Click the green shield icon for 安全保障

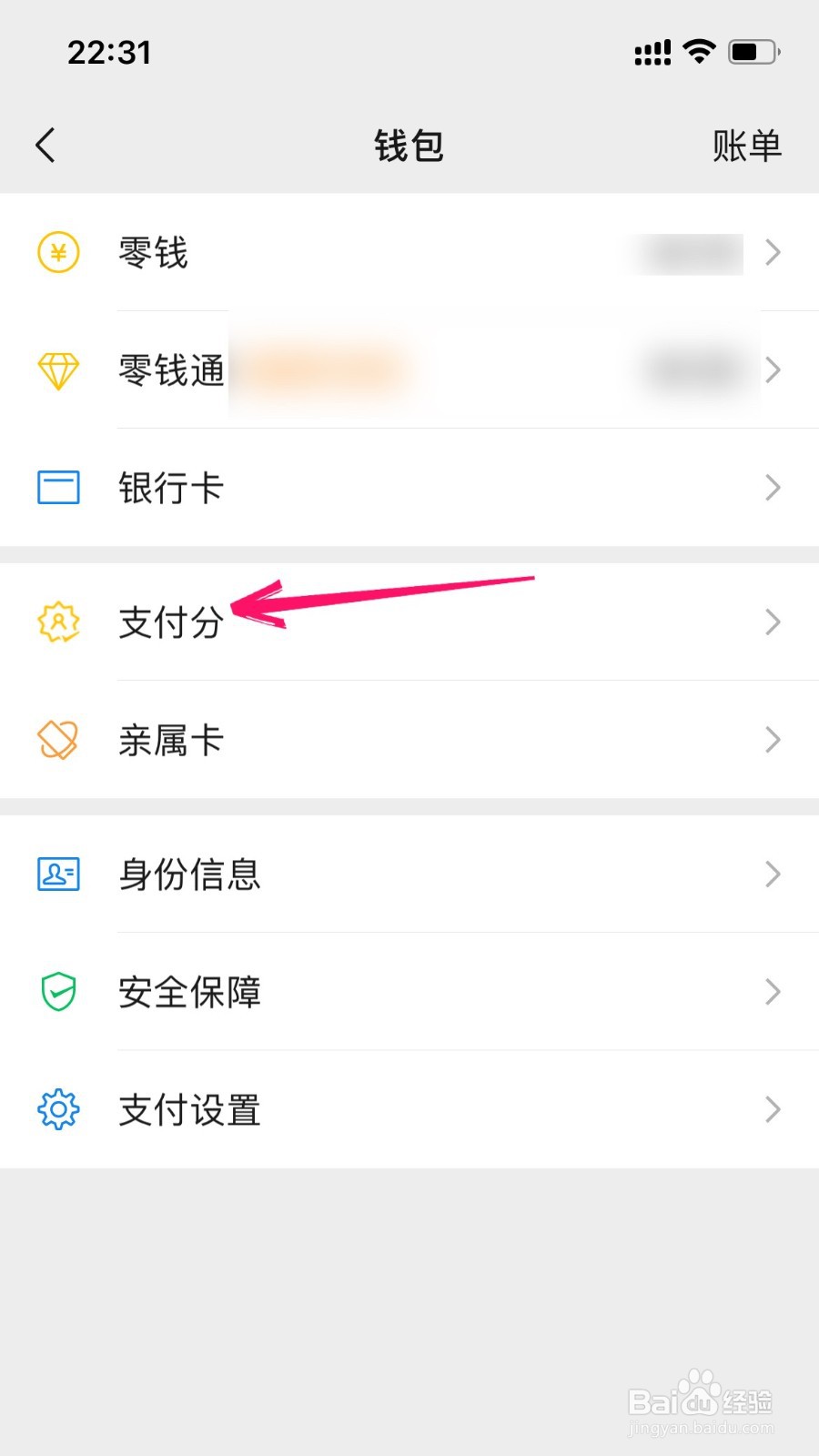pyautogui.click(x=57, y=992)
